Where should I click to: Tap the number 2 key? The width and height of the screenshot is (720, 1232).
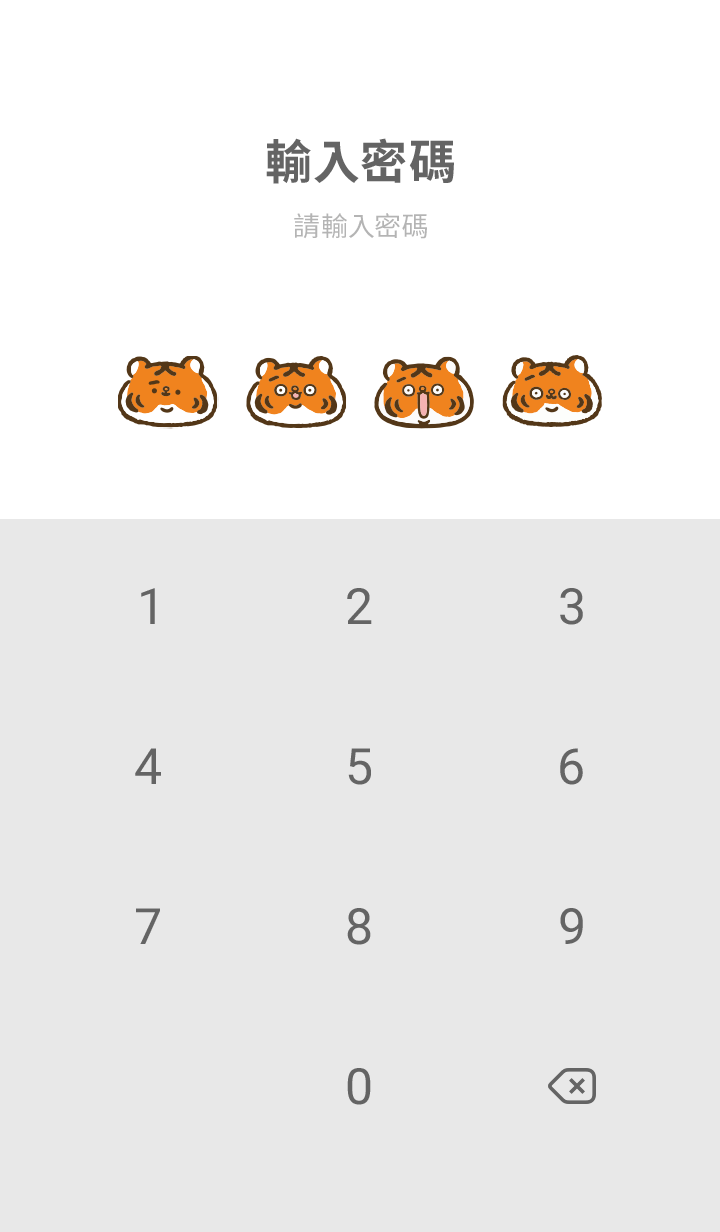click(x=359, y=607)
